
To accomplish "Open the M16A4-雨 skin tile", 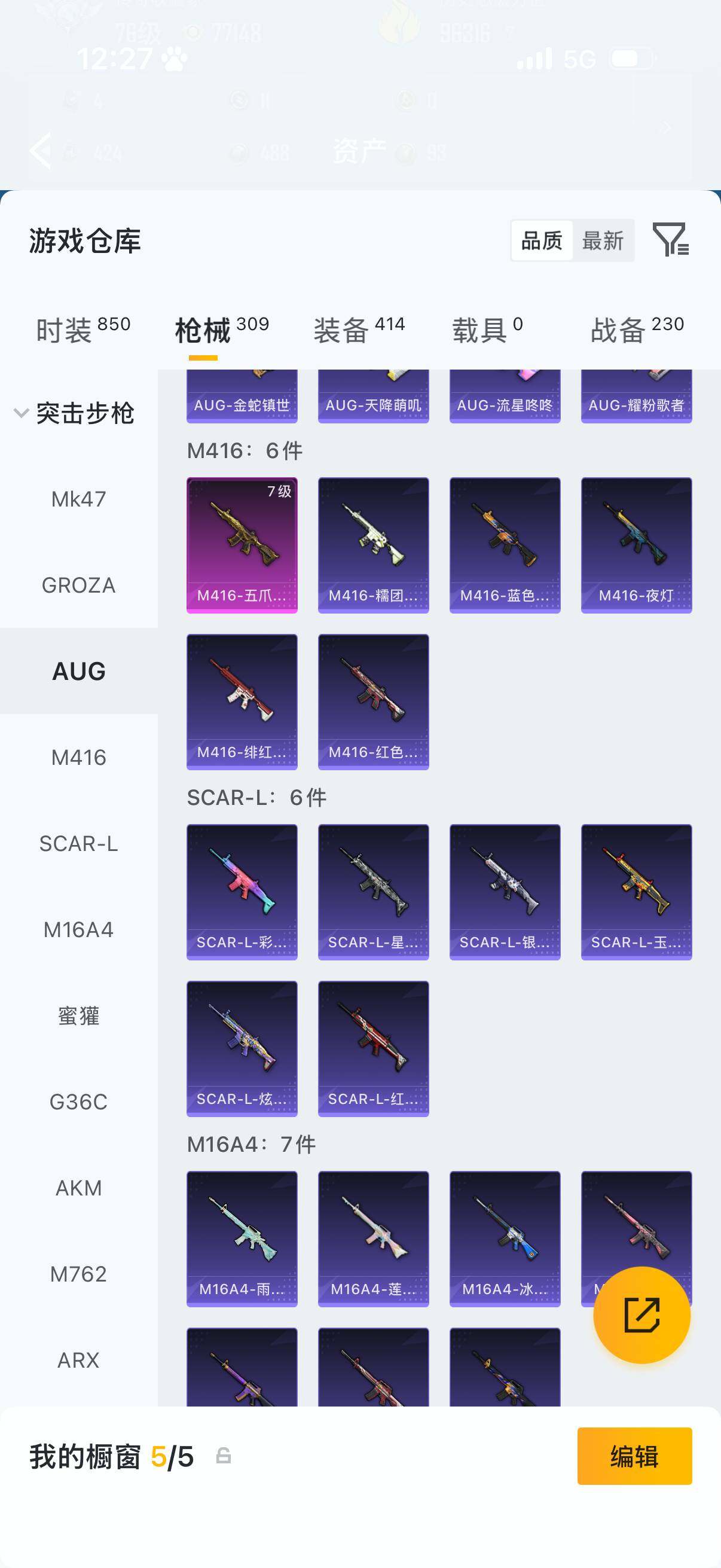I will click(242, 1238).
